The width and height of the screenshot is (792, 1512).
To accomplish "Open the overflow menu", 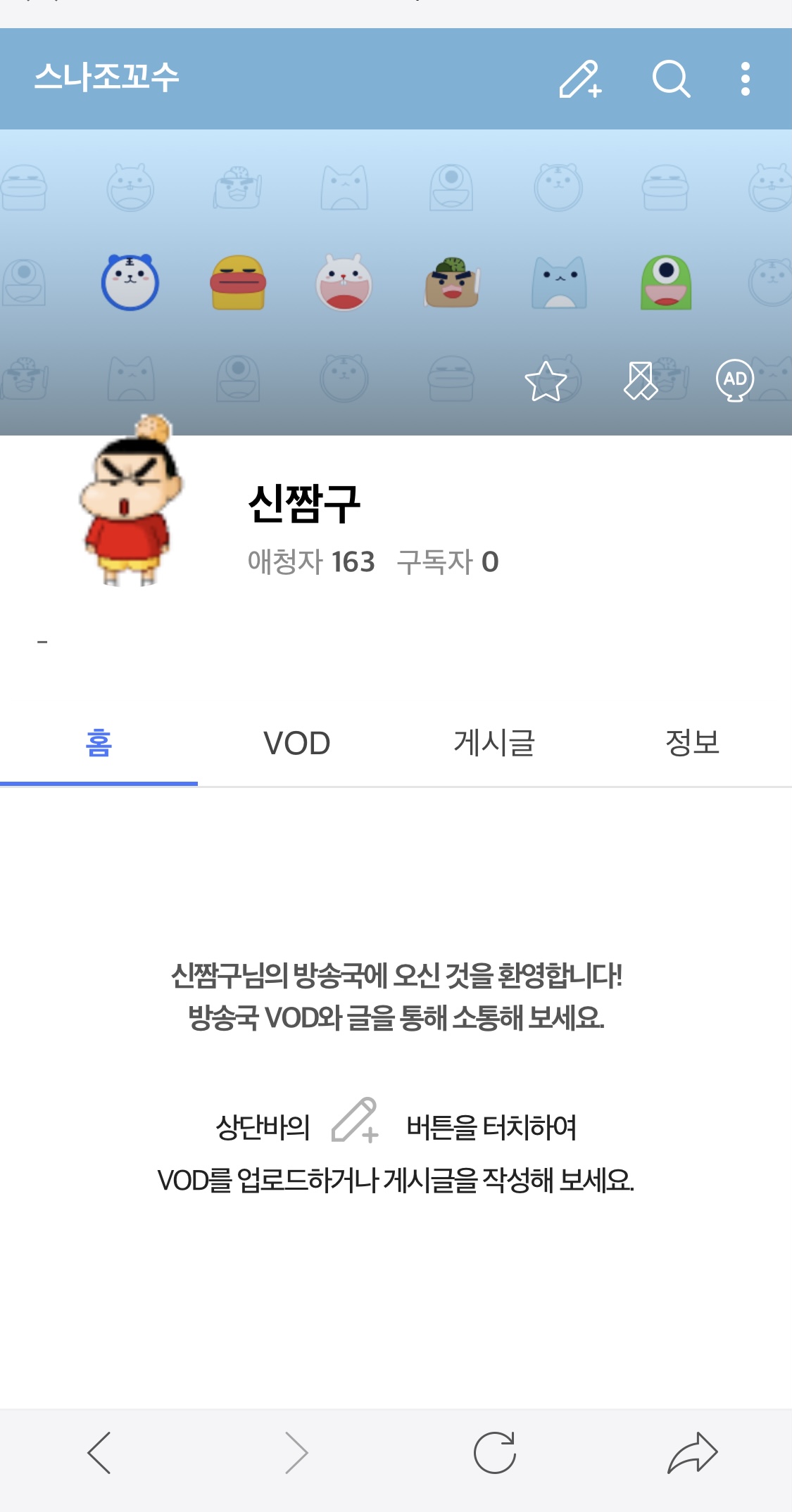I will (745, 79).
